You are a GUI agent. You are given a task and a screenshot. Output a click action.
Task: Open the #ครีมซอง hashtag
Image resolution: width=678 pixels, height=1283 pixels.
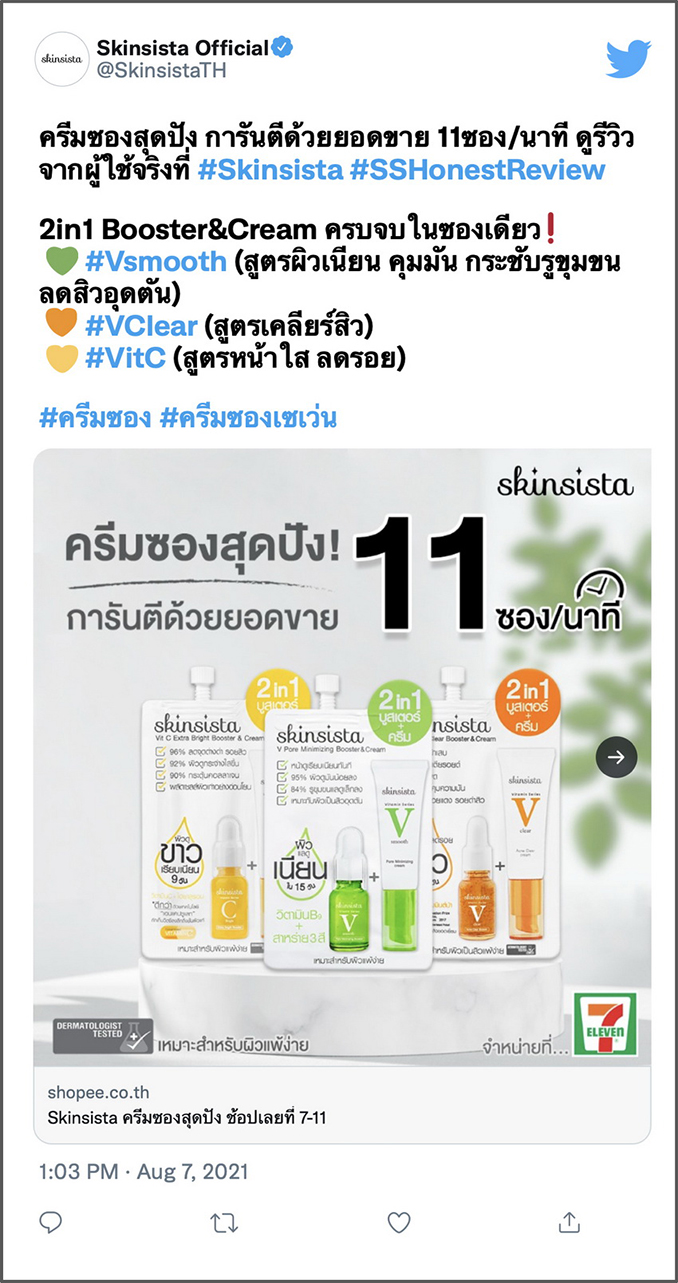tap(94, 417)
